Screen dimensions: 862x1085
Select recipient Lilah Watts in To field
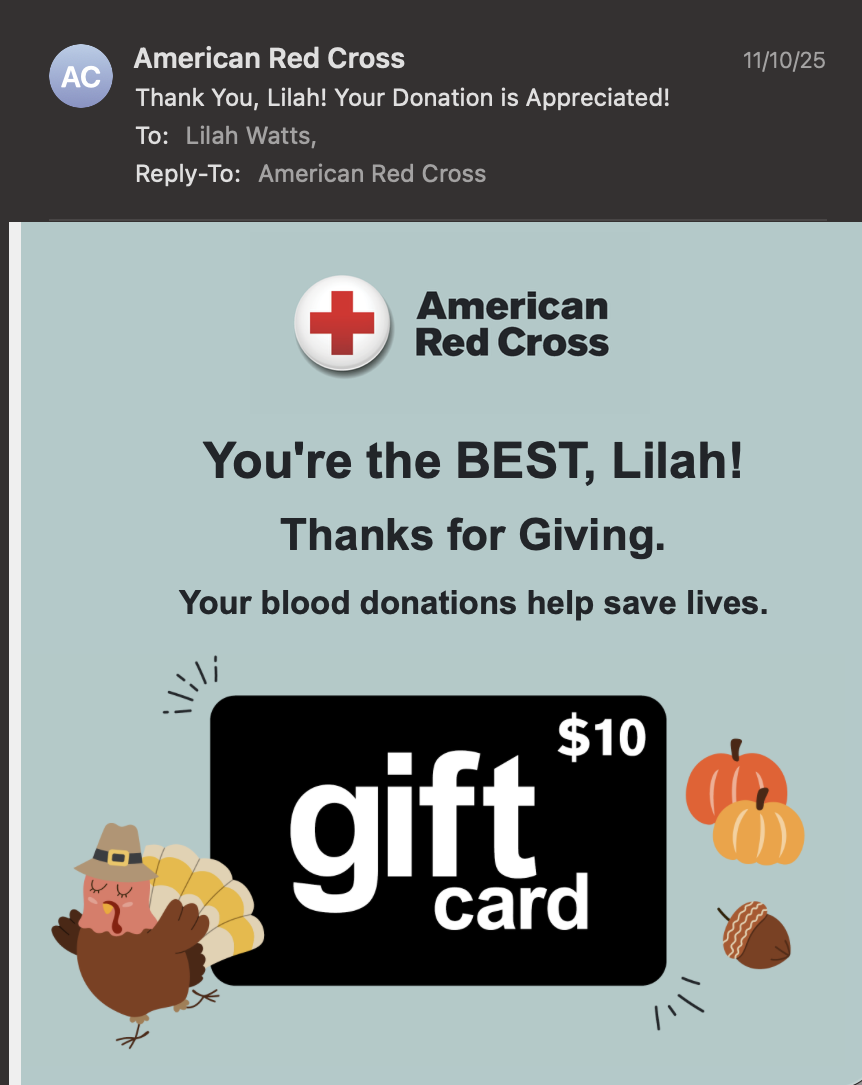pos(250,136)
